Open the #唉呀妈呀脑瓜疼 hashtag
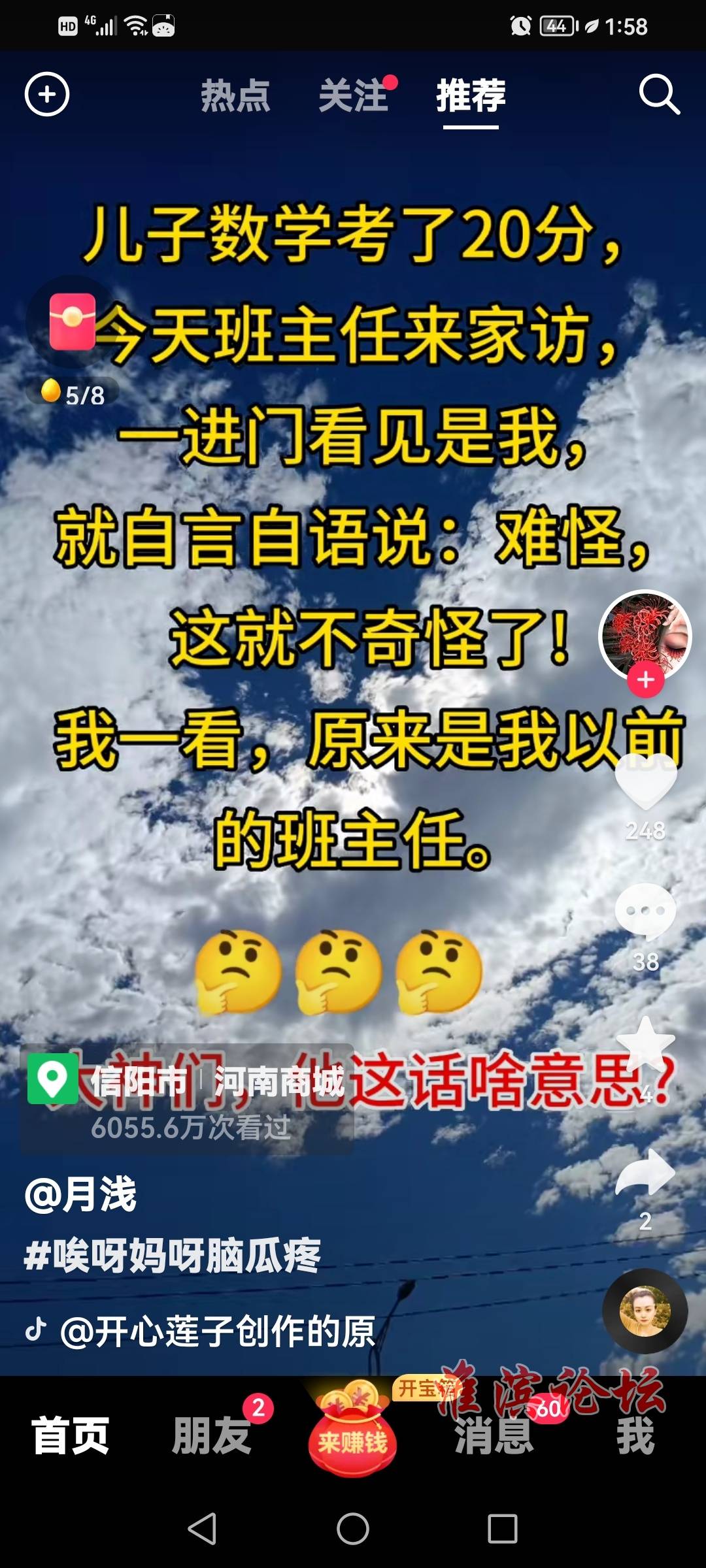This screenshot has width=706, height=1568. tap(173, 1255)
